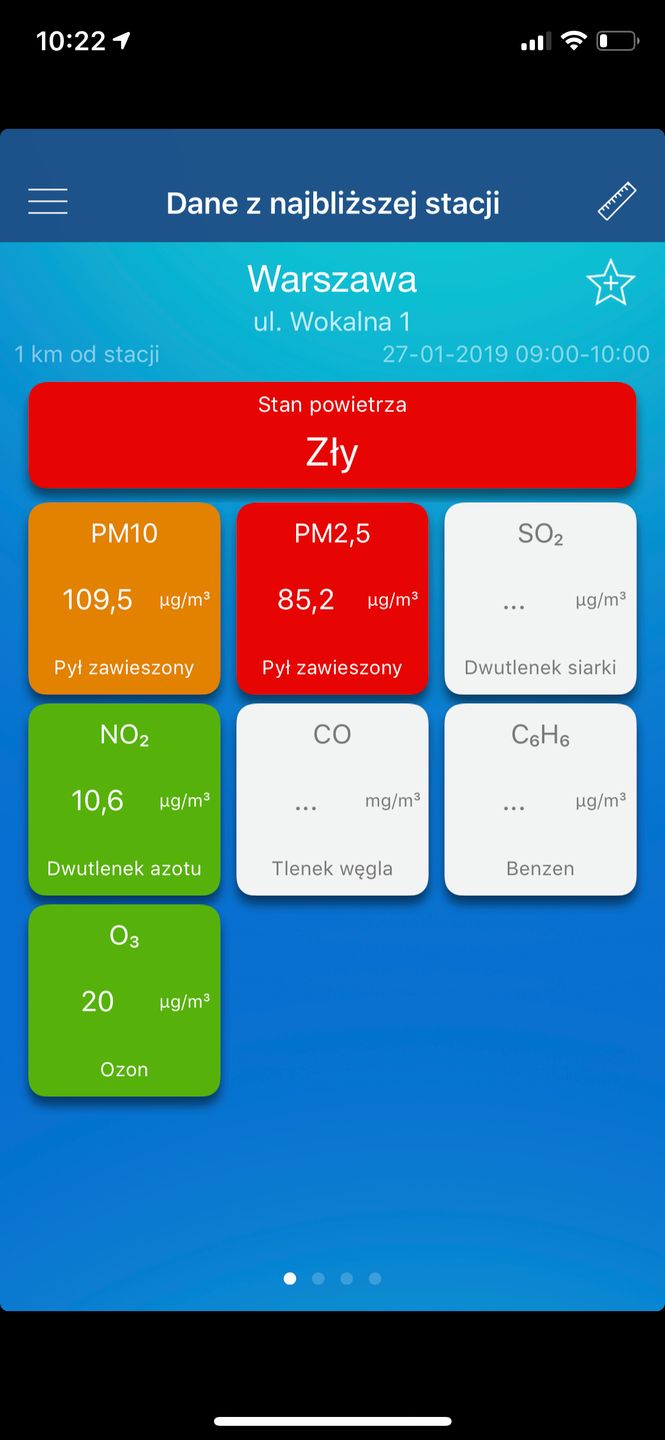Open the hamburger drawer menu

(48, 202)
